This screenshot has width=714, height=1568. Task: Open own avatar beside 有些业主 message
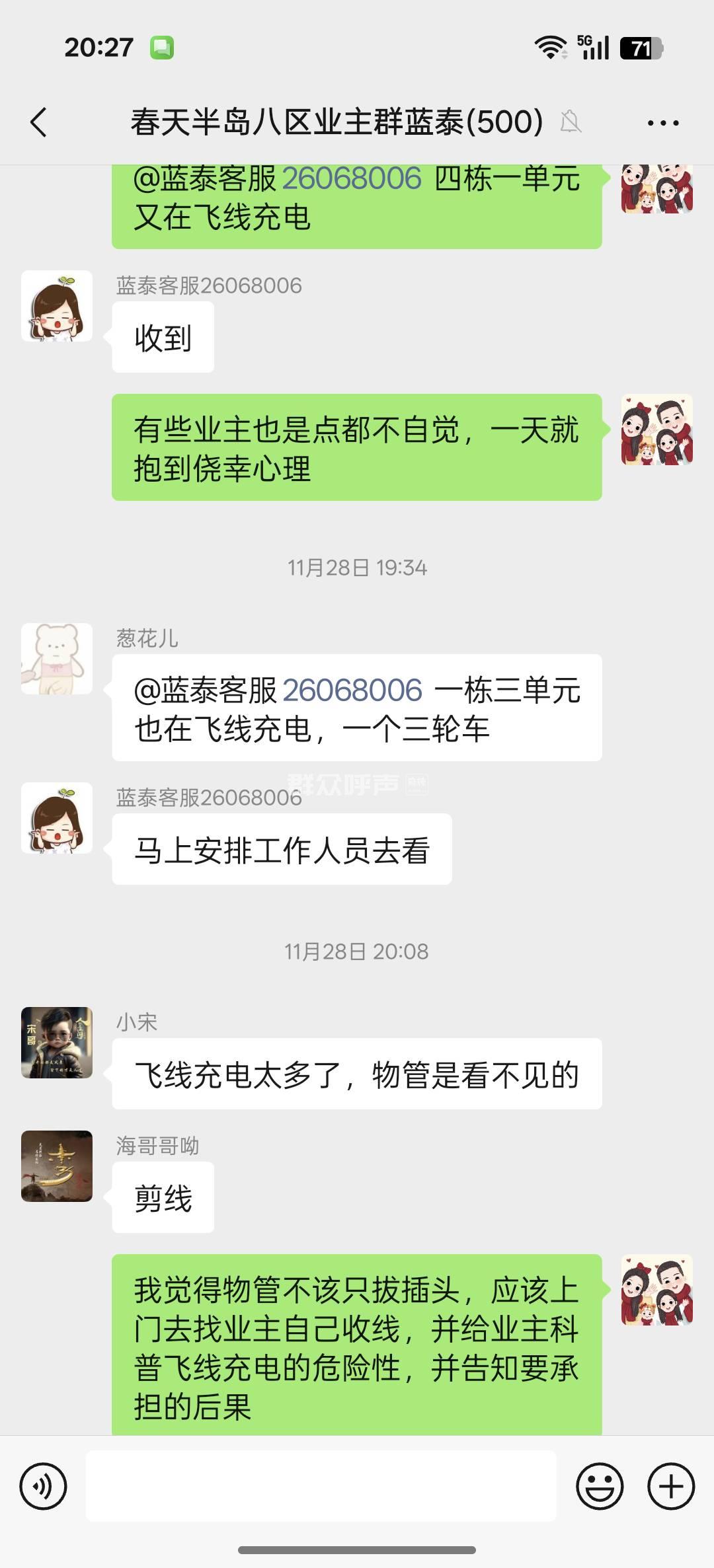[x=656, y=430]
